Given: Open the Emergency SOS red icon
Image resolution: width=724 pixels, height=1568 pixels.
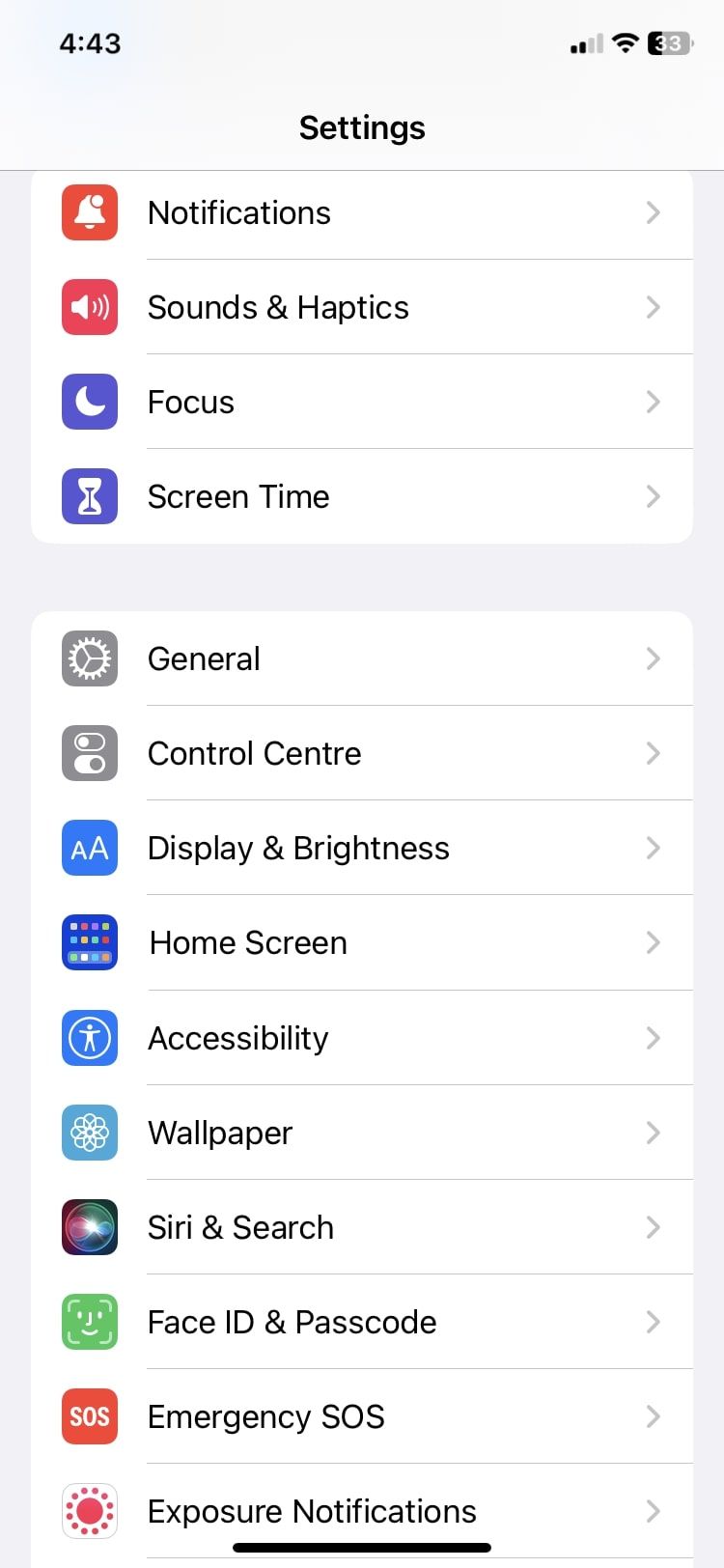Looking at the screenshot, I should point(89,1416).
